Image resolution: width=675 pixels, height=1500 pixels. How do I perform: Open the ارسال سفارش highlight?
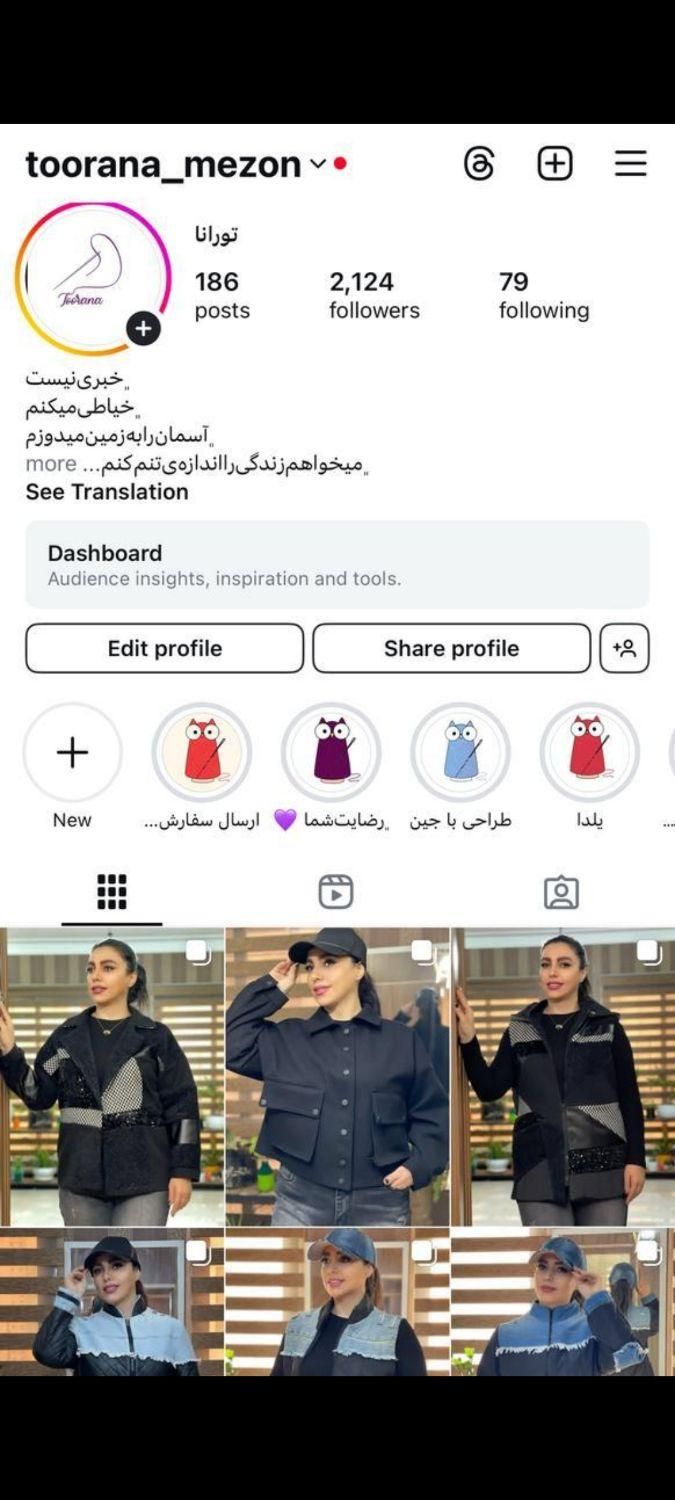point(202,752)
